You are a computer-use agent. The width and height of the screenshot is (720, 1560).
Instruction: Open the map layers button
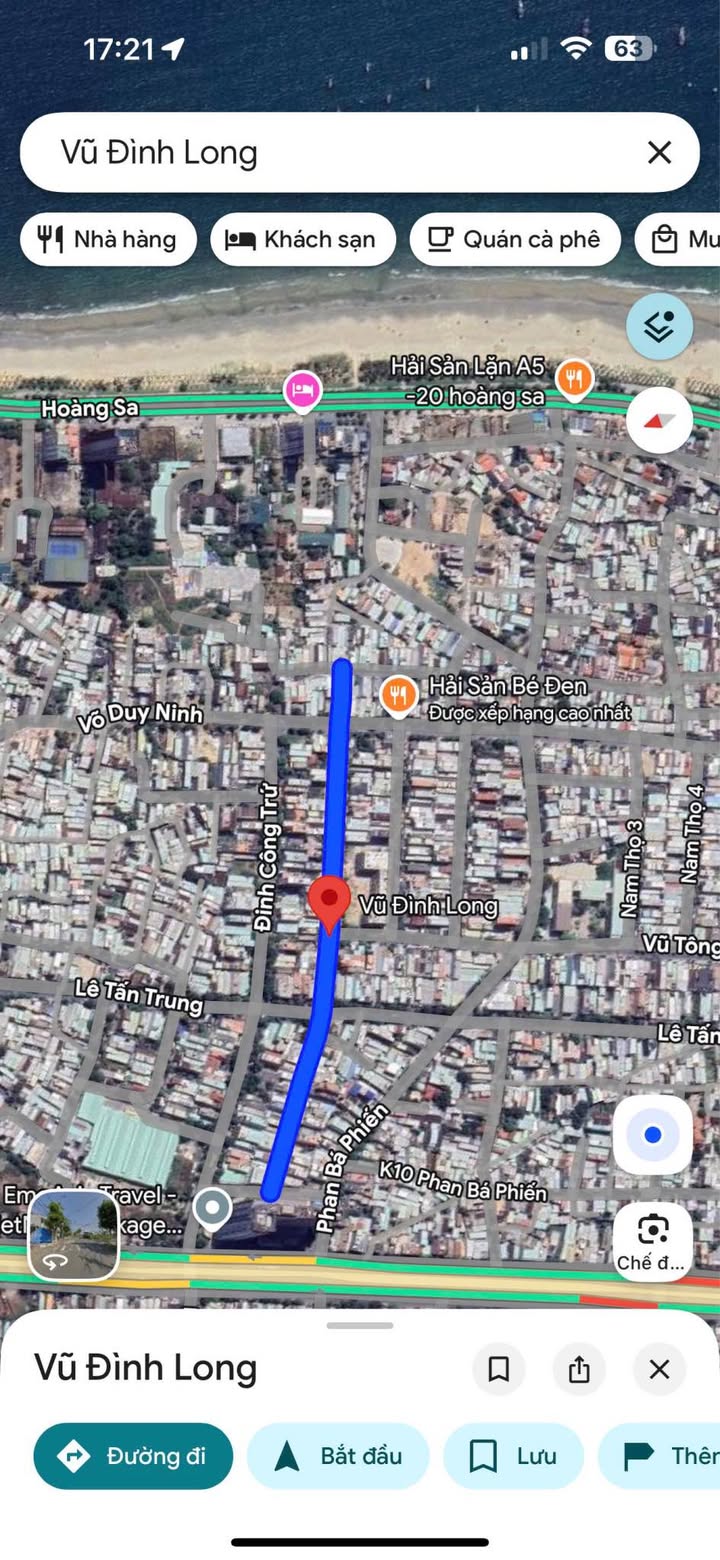coord(659,326)
